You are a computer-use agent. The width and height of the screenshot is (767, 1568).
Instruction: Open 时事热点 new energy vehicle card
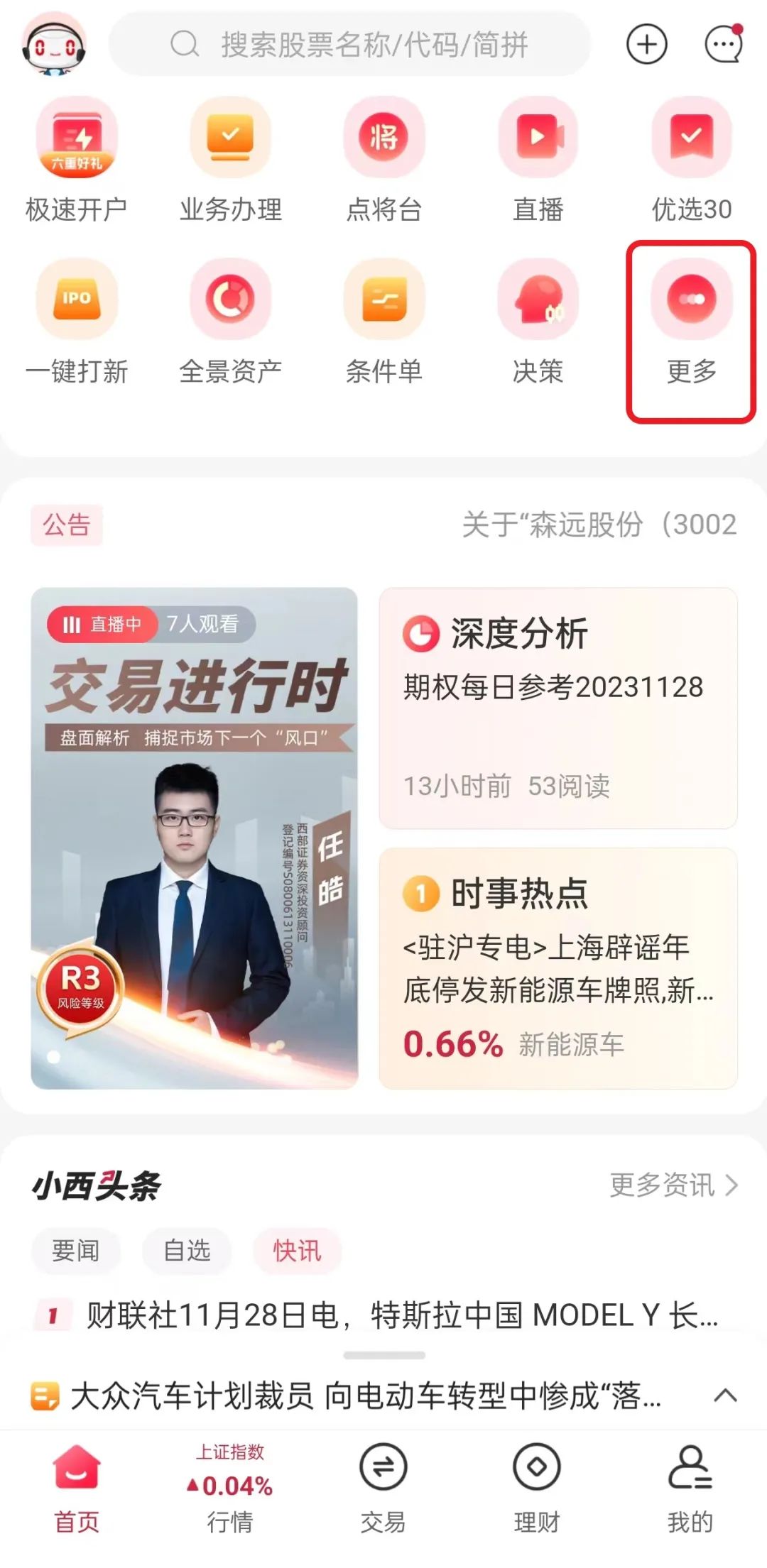558,968
